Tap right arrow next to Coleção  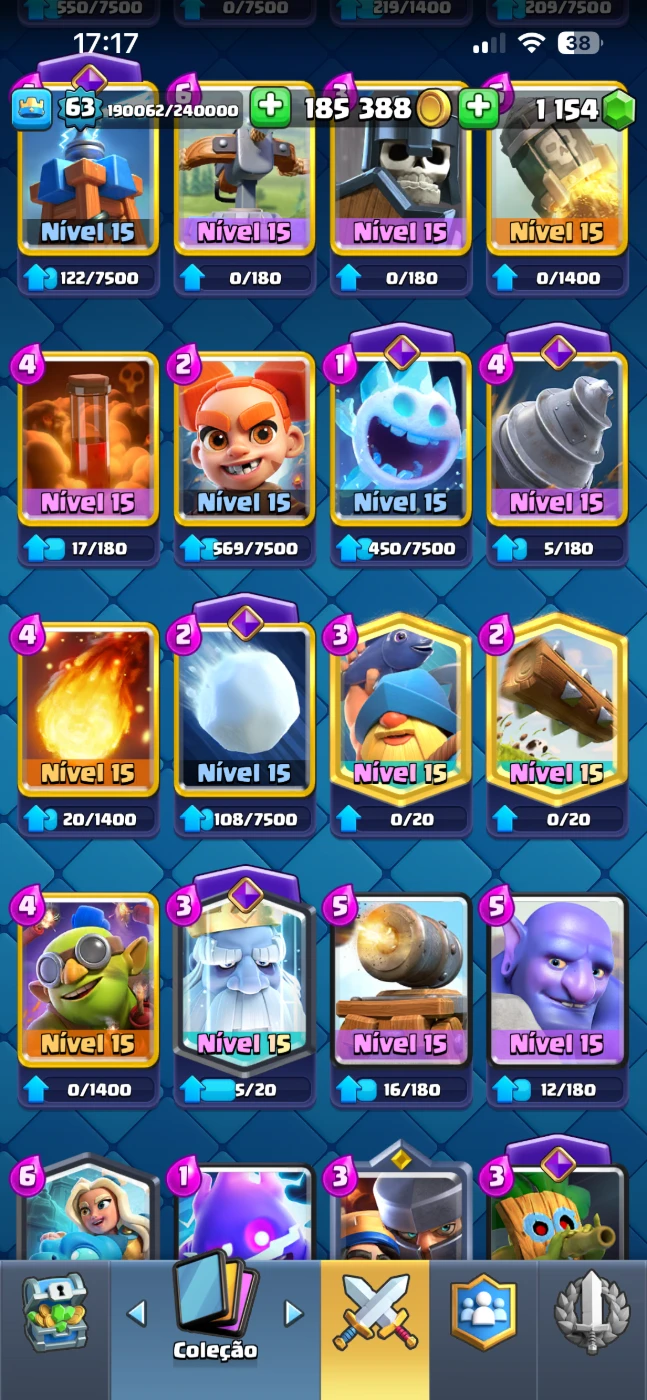[293, 1312]
